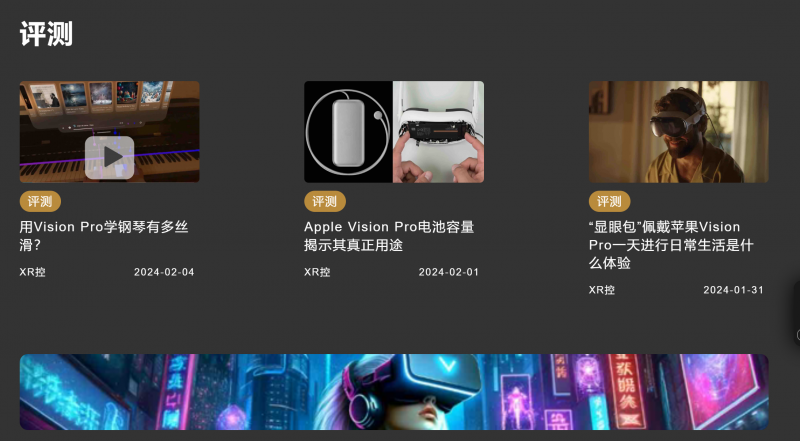800x441 pixels.
Task: Open the battery teardown image tile
Action: click(x=393, y=131)
